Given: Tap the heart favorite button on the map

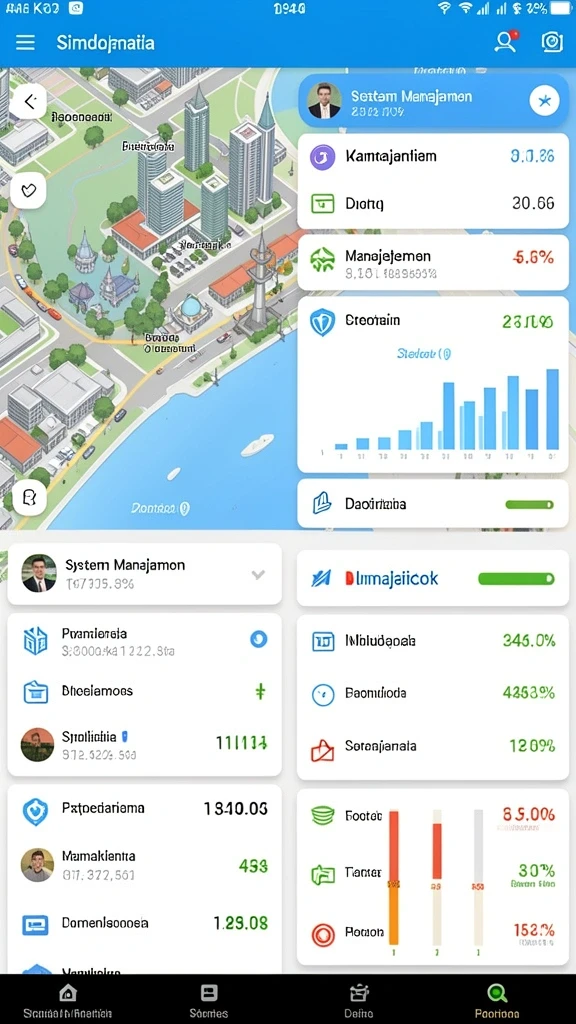Looking at the screenshot, I should tap(29, 191).
